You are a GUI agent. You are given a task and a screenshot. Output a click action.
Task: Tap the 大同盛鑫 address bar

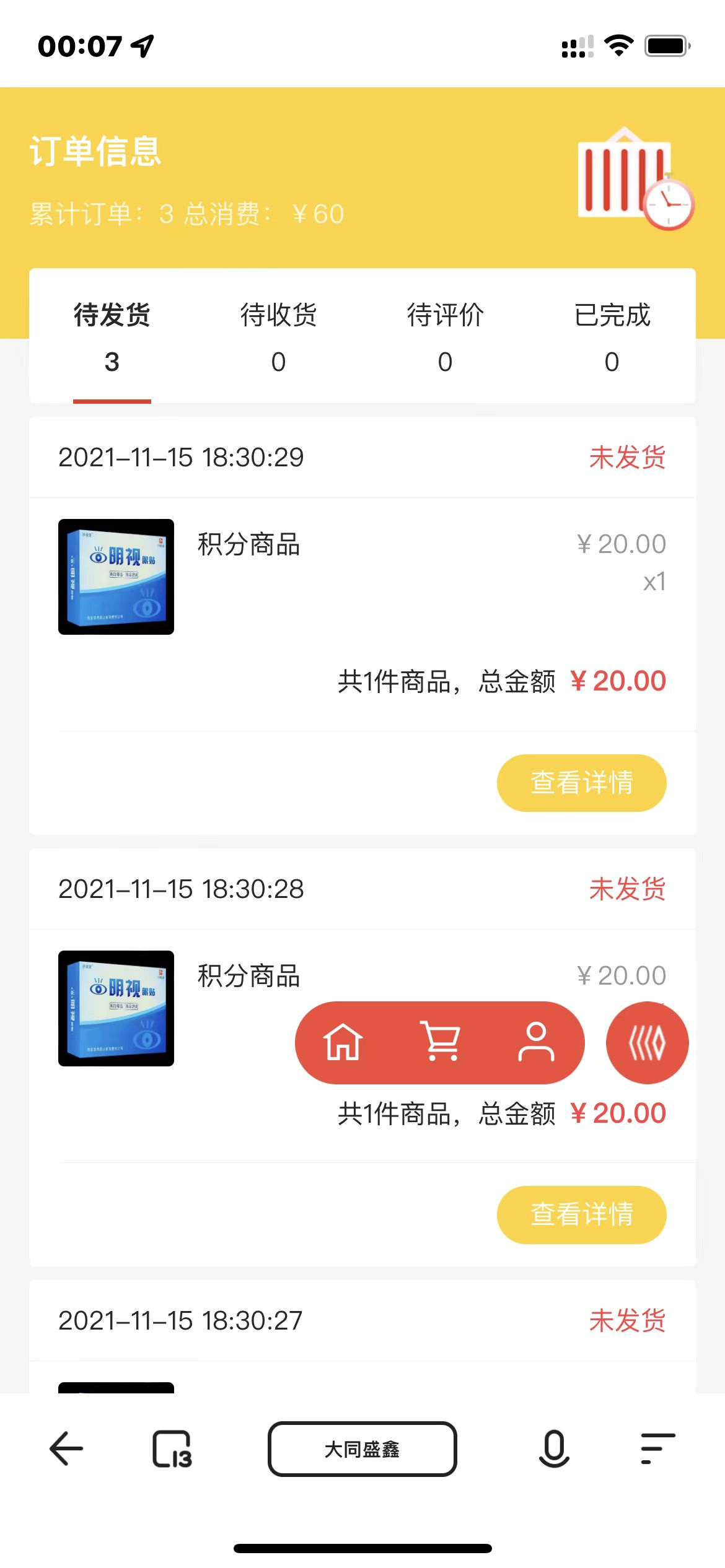[x=362, y=1449]
